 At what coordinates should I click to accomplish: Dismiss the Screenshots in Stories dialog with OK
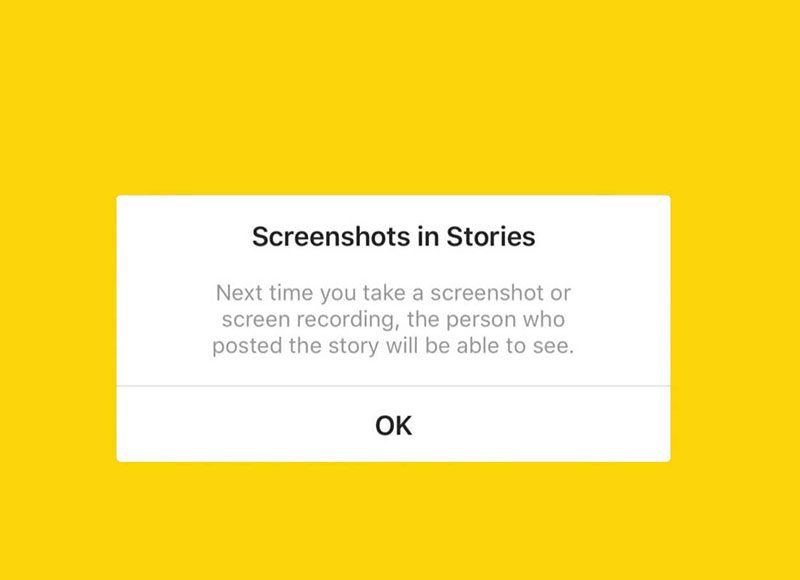(x=393, y=424)
